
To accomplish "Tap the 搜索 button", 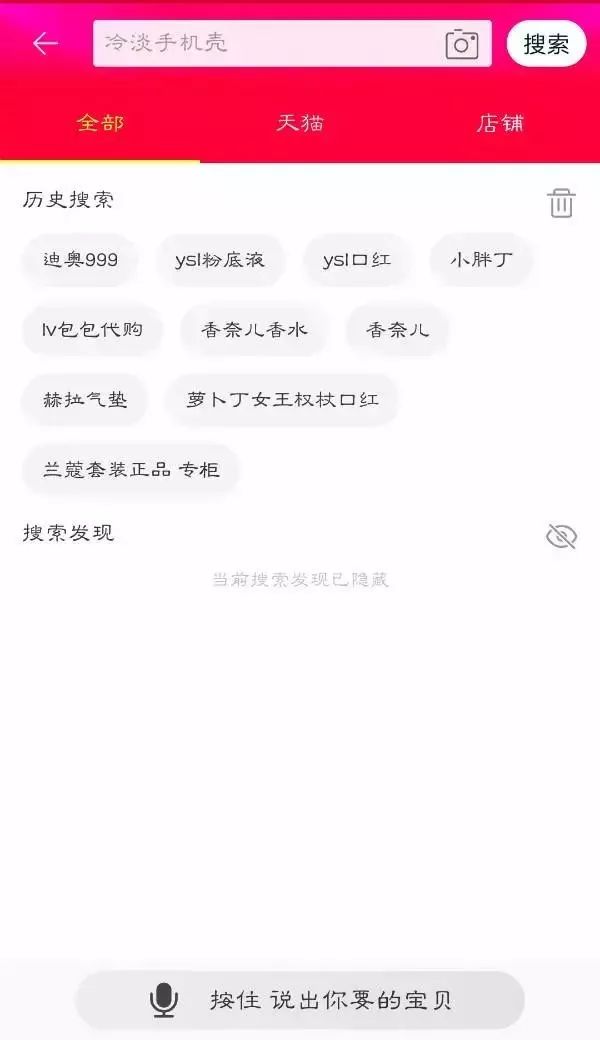I will pos(546,44).
